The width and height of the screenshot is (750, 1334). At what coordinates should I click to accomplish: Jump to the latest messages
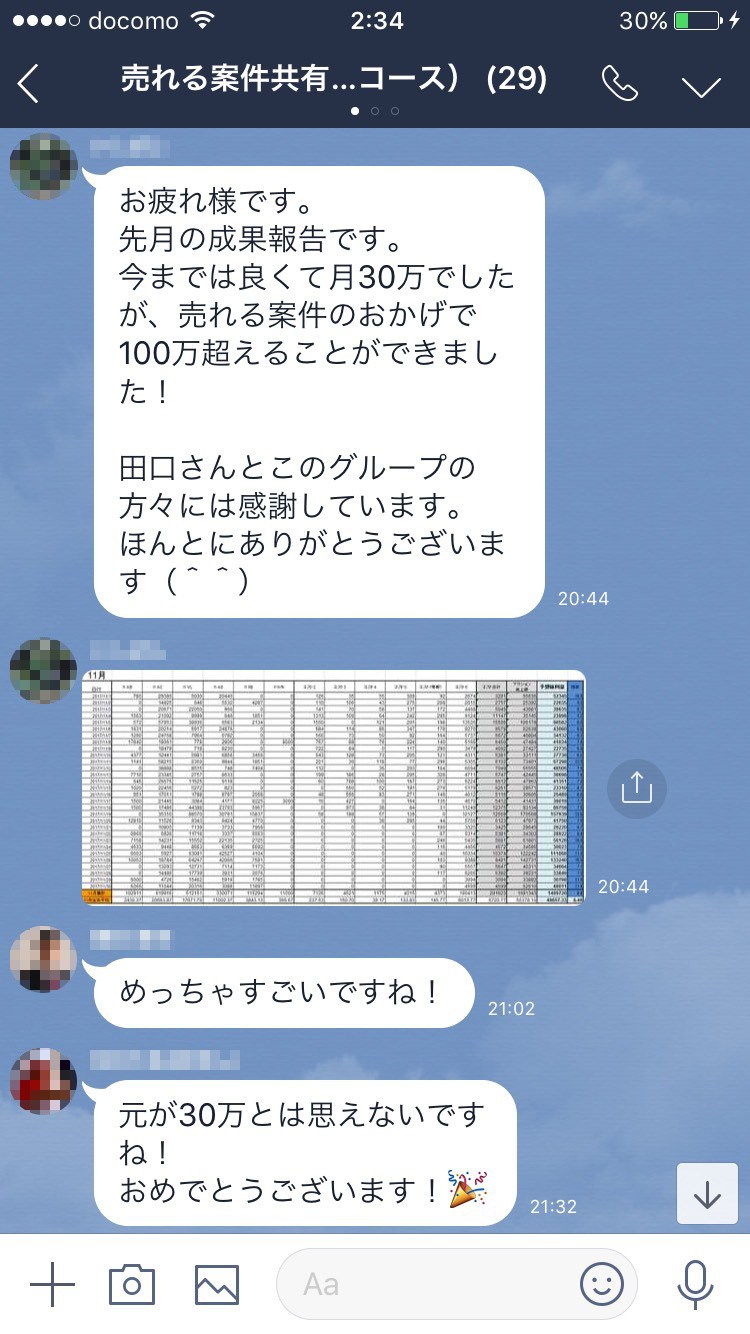point(707,1193)
